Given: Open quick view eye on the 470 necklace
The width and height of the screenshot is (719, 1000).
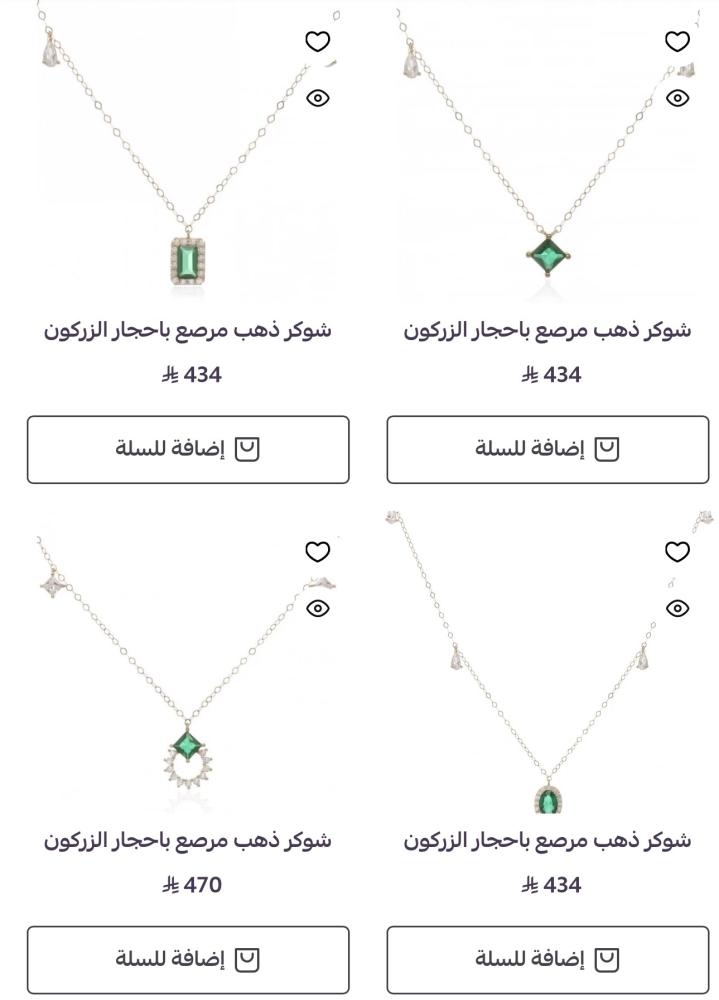Looking at the screenshot, I should click(318, 608).
